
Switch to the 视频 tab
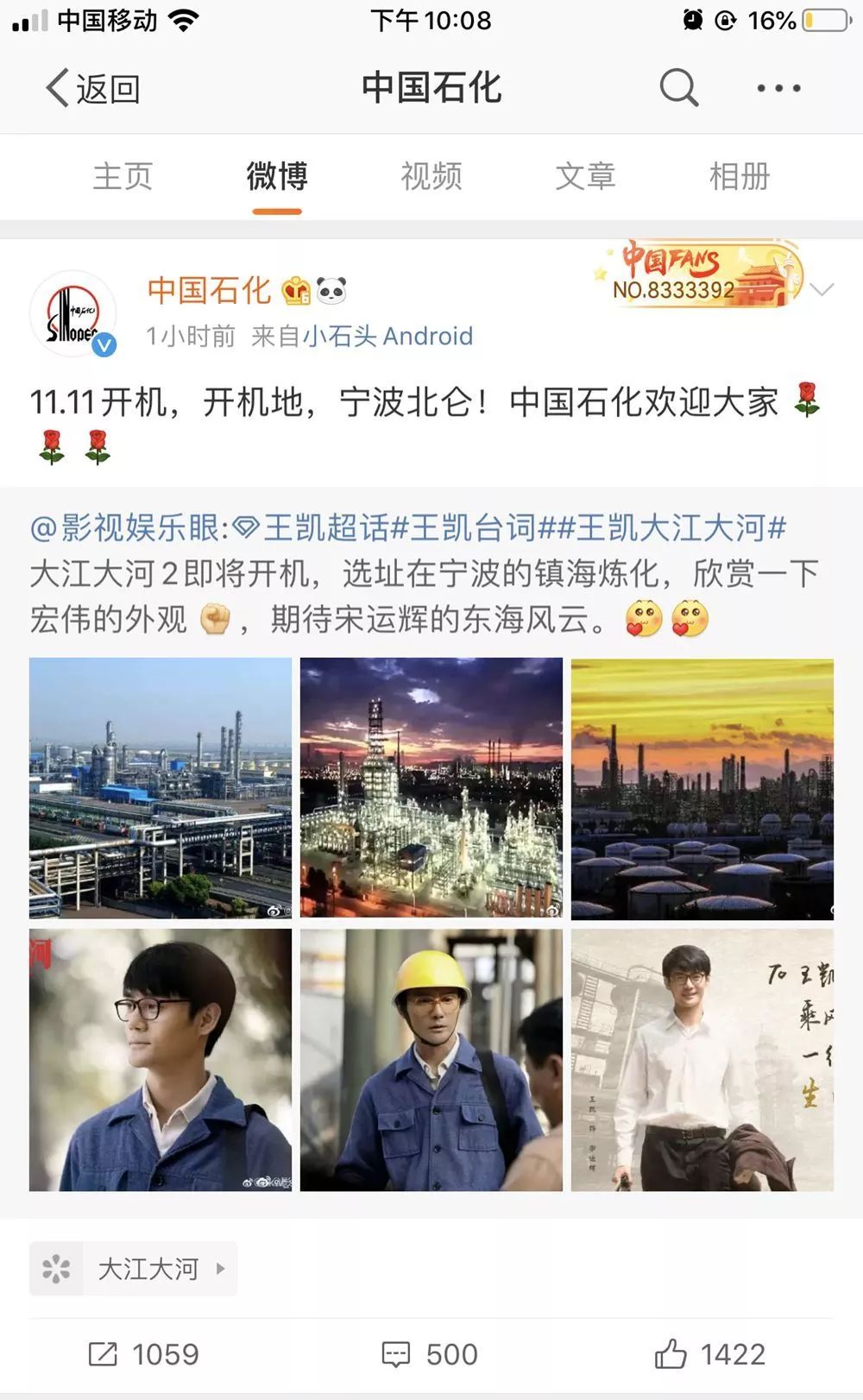pyautogui.click(x=430, y=176)
